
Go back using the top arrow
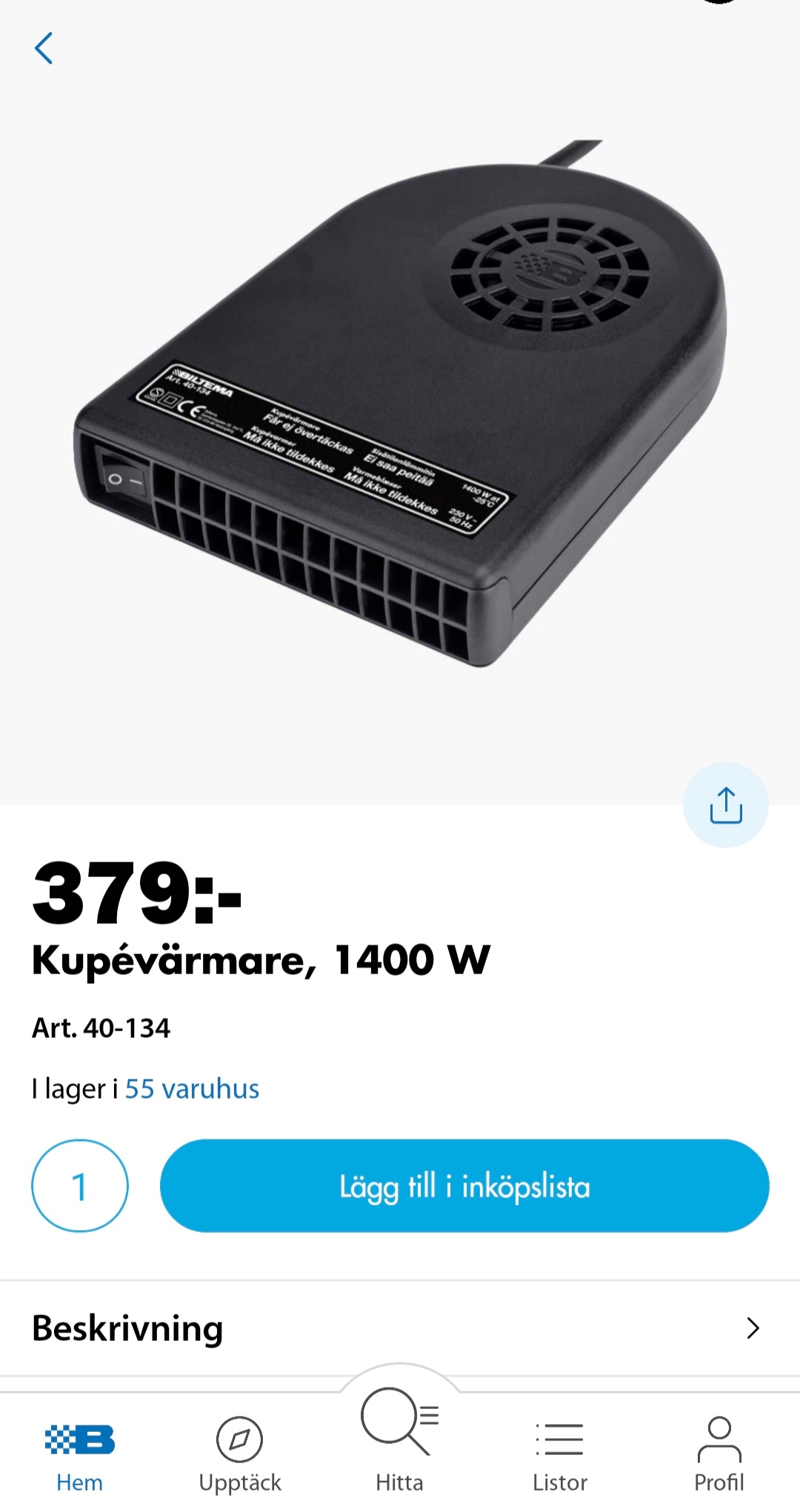click(x=44, y=49)
